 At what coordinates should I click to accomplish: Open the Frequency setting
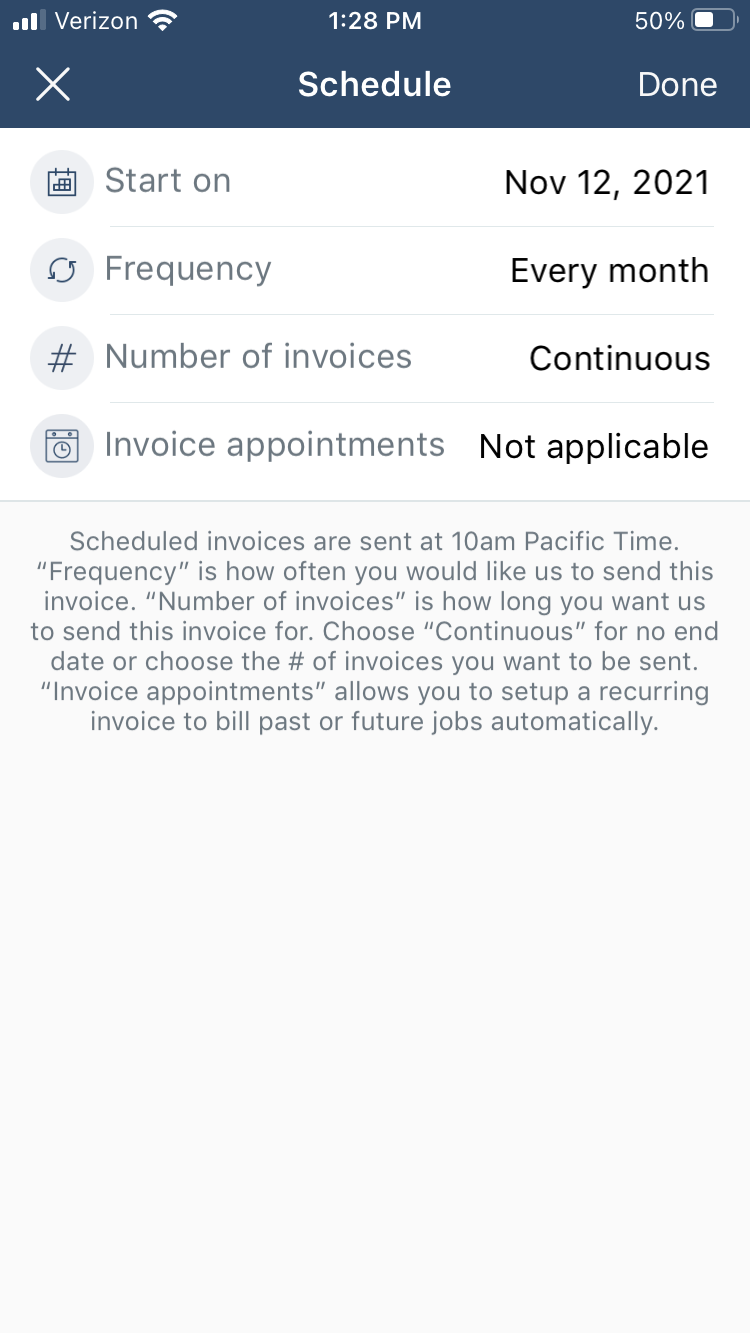click(375, 270)
